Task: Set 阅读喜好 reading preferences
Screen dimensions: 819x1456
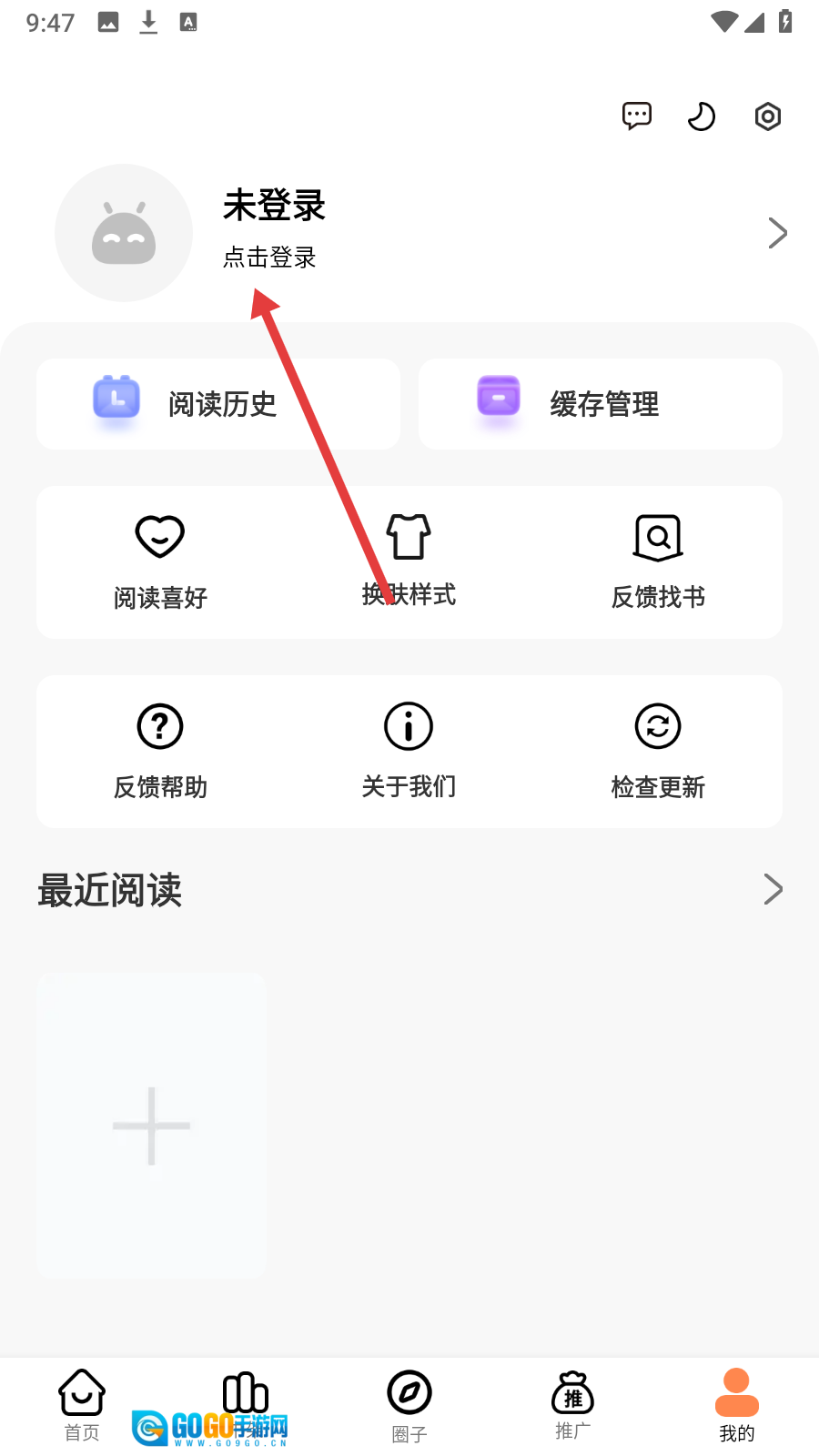Action: [x=160, y=561]
